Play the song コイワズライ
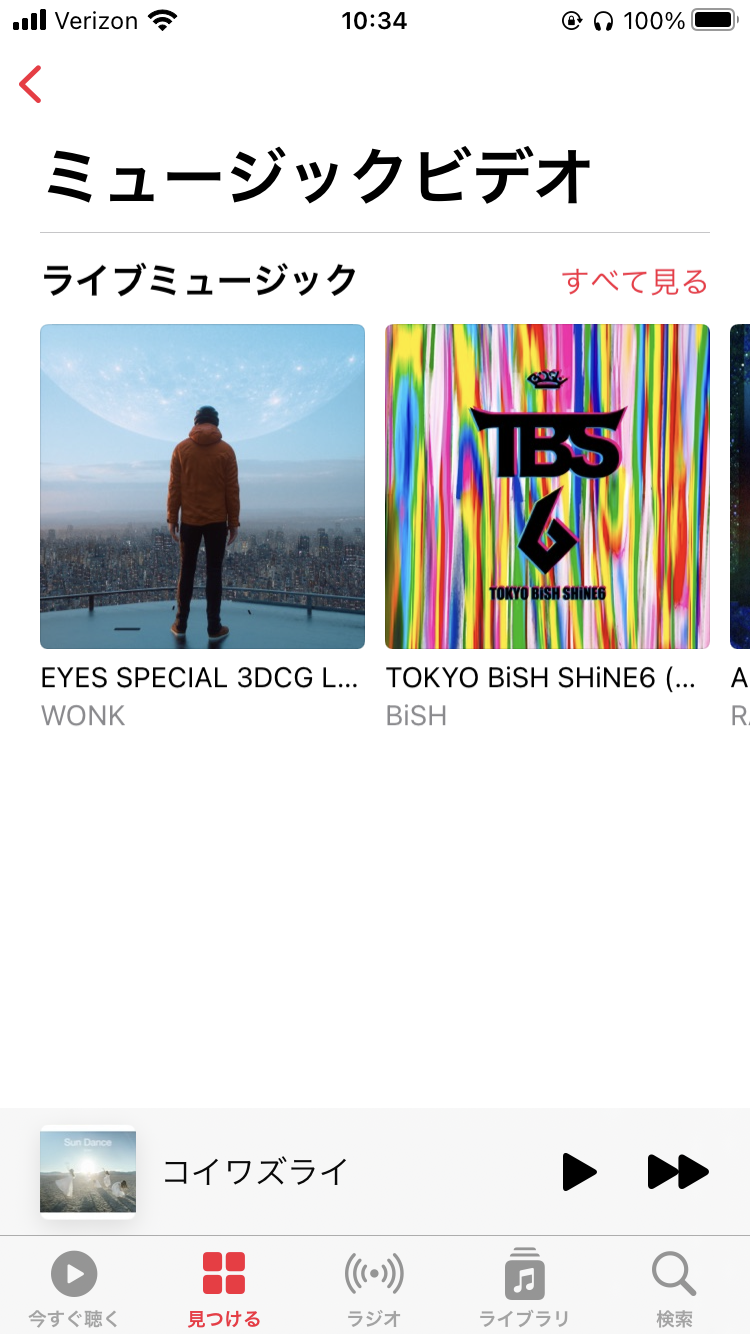This screenshot has height=1334, width=750. 579,1171
